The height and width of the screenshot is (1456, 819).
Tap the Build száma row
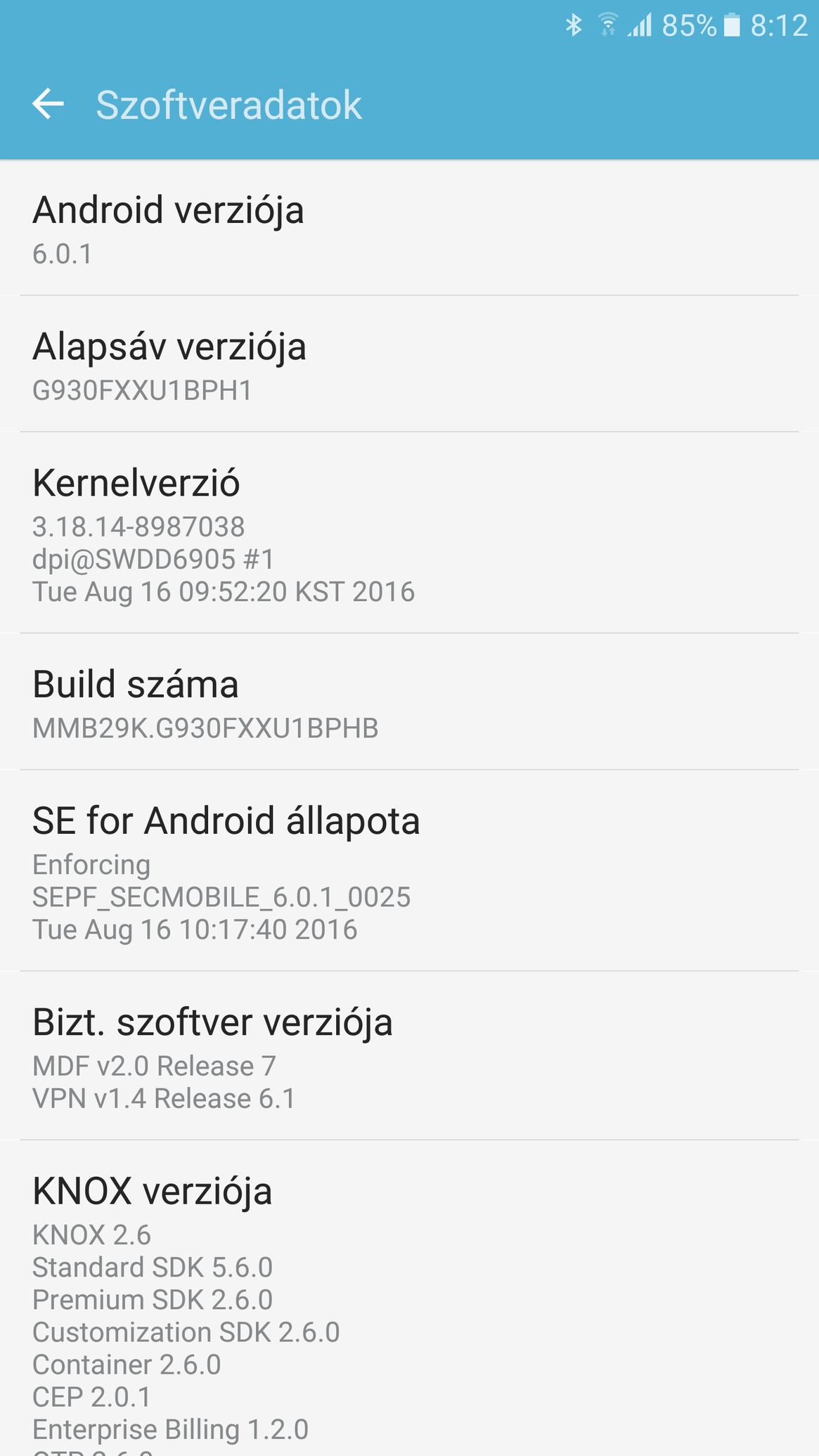pos(409,702)
